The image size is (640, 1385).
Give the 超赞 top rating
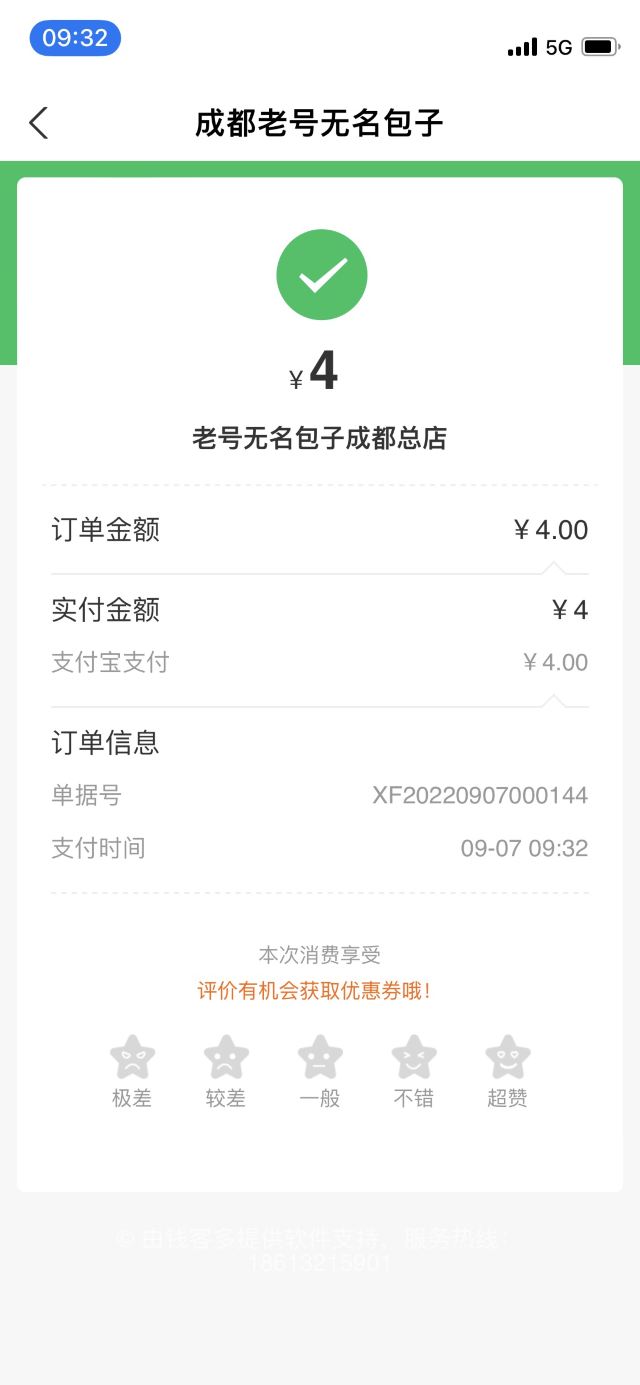click(x=508, y=1058)
